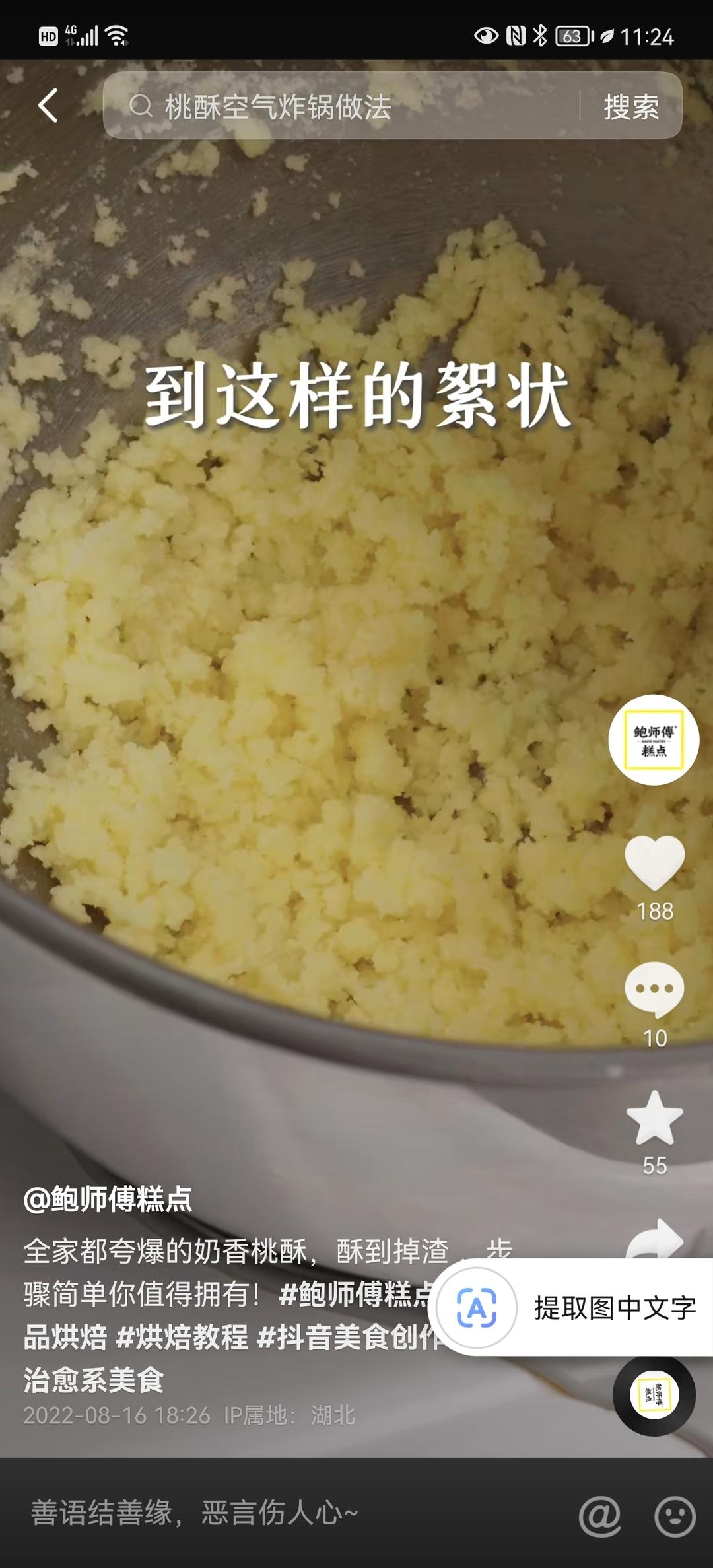Image resolution: width=713 pixels, height=1568 pixels.
Task: Favorite the video with the star
Action: coord(654,1118)
